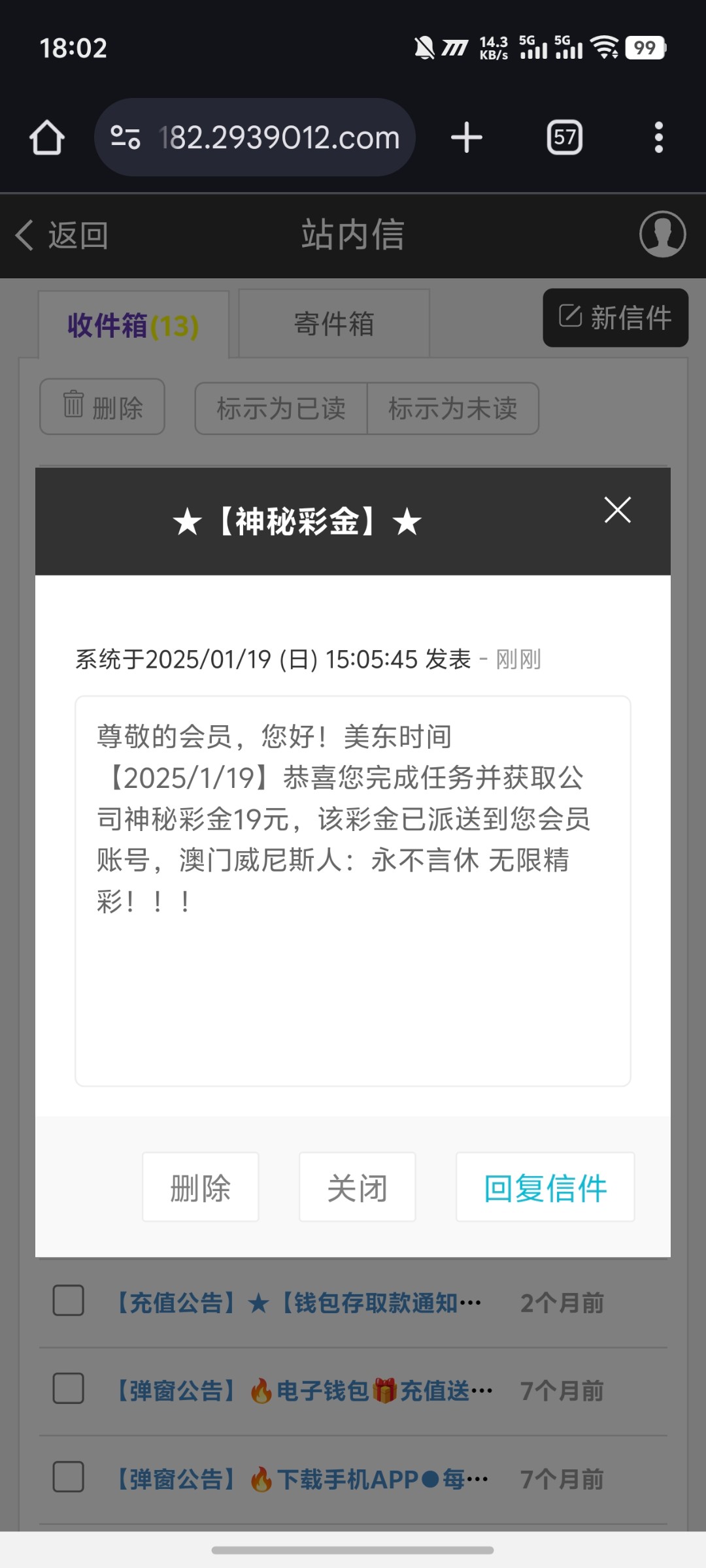This screenshot has width=706, height=1568.
Task: Select checkbox for 充值公告 钱包存取款通知 message
Action: [x=69, y=1300]
